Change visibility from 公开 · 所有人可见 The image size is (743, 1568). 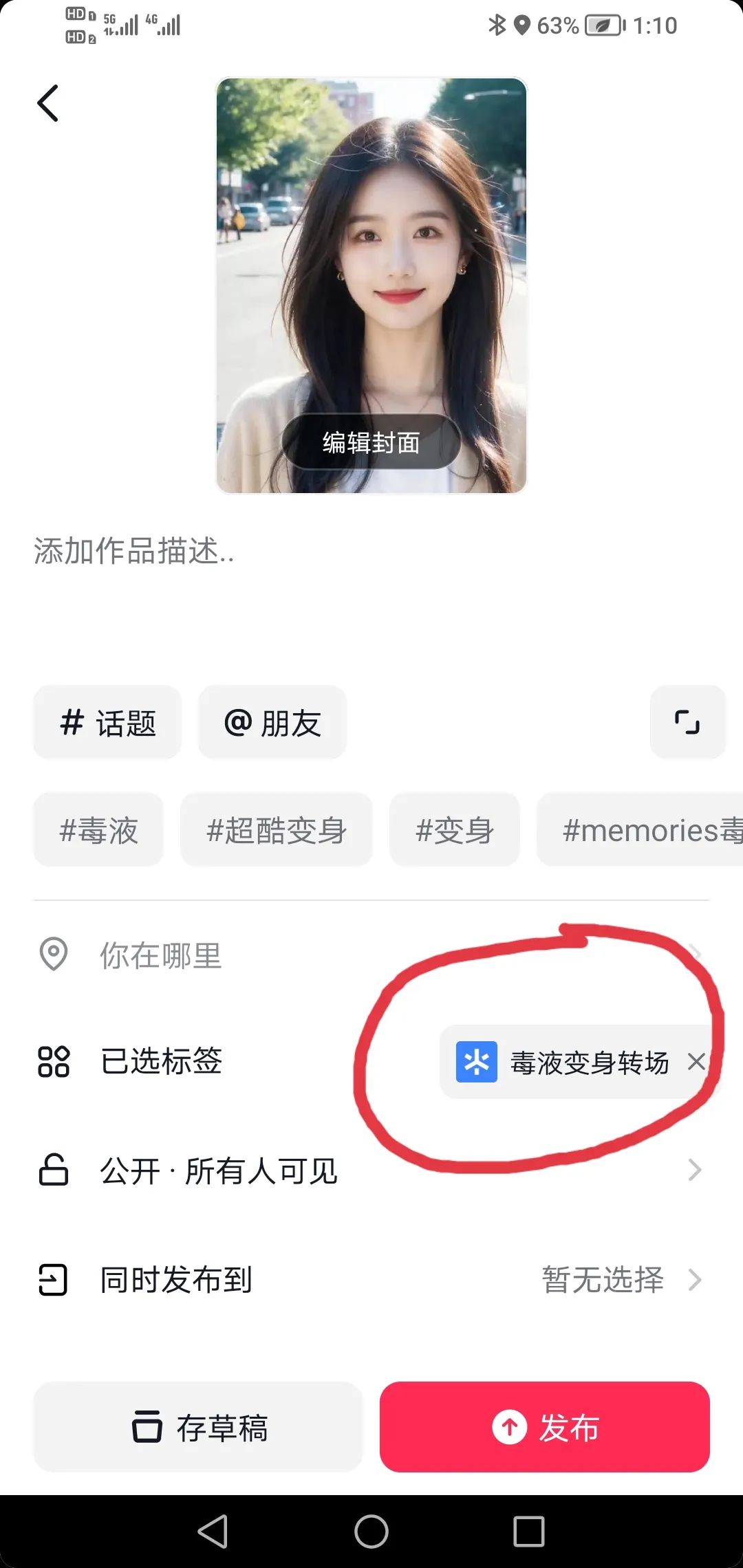pos(371,1170)
